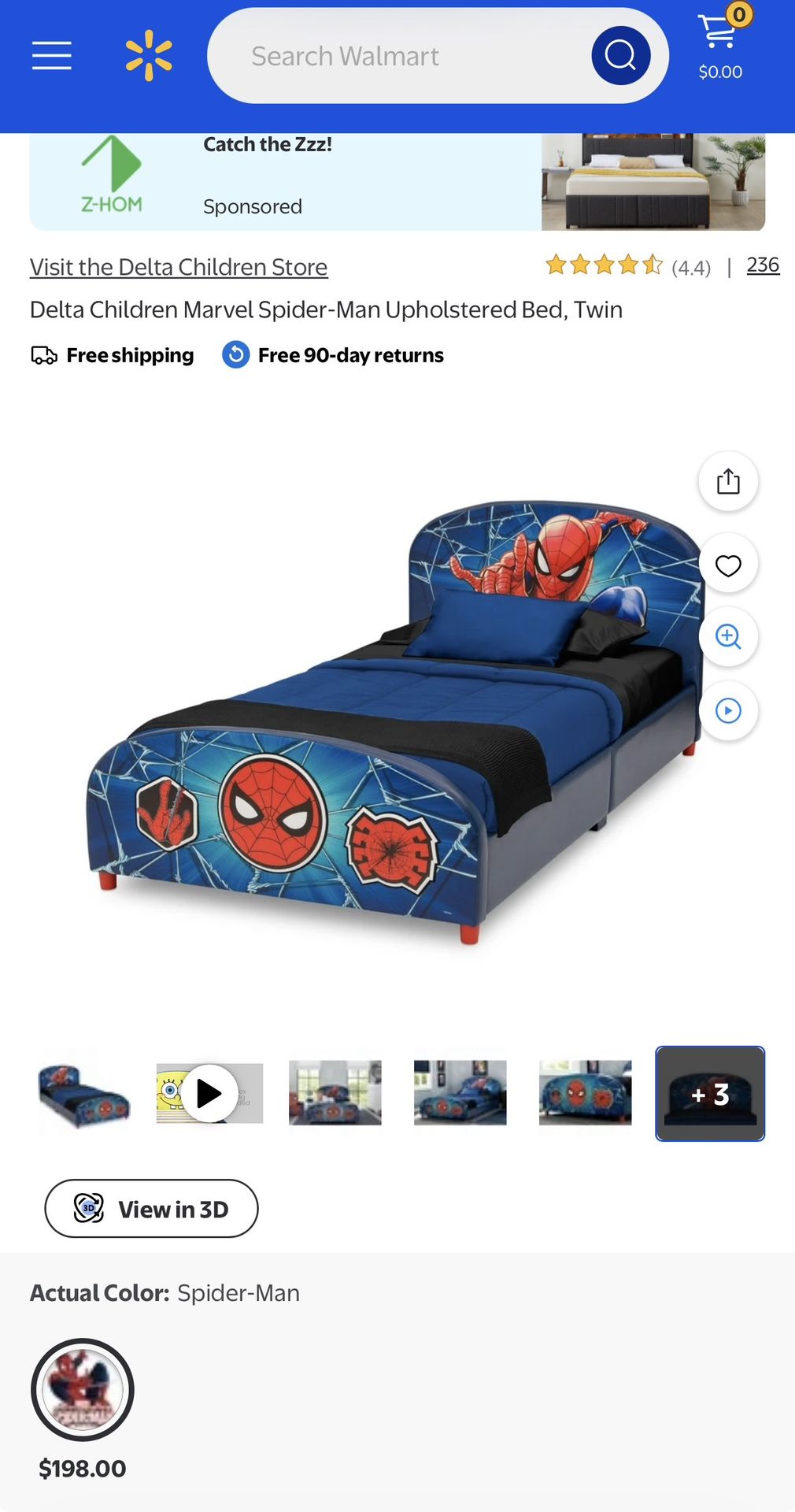Play the SpongeBob video thumbnail

click(x=209, y=1092)
